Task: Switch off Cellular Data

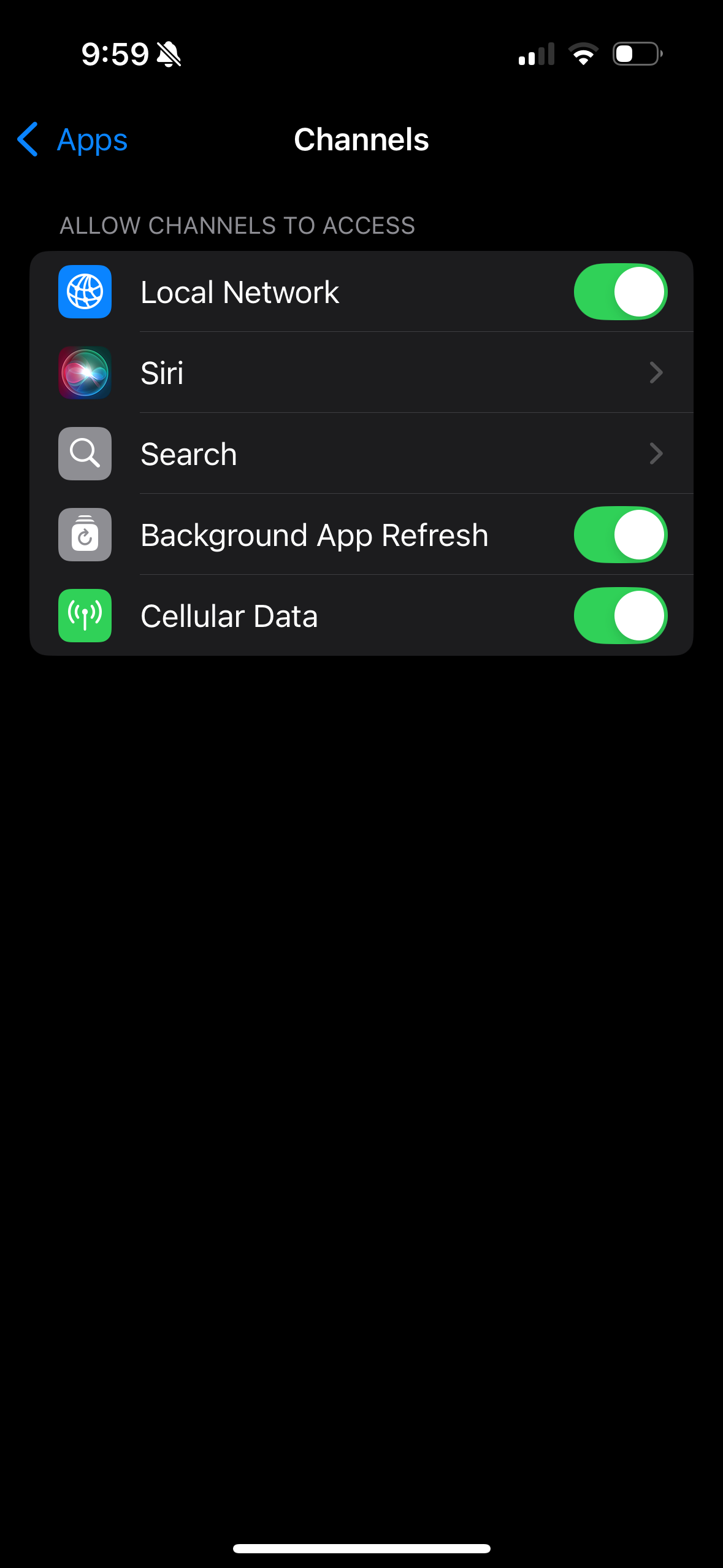Action: point(620,616)
